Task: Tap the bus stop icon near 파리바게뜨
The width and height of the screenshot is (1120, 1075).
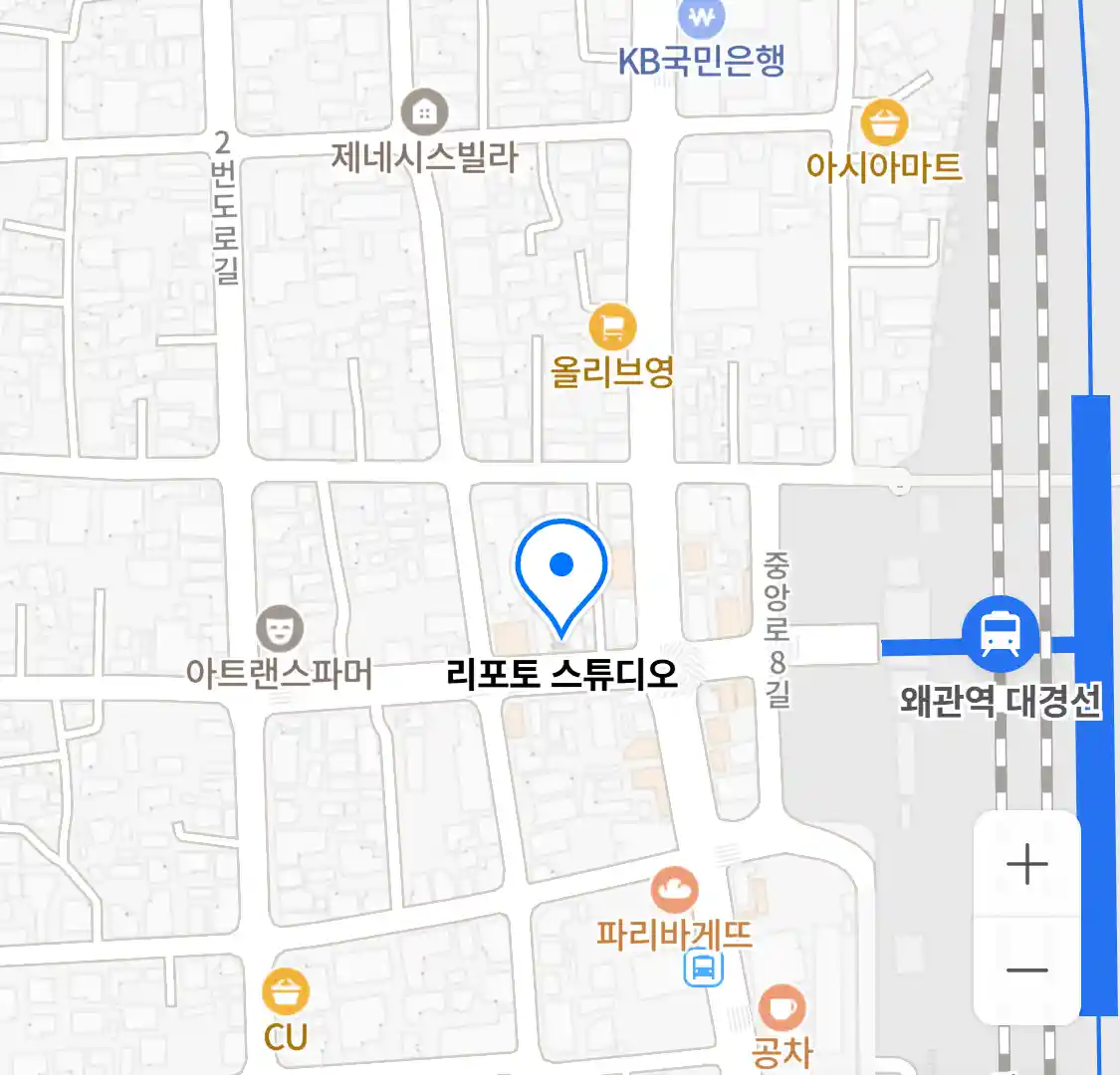Action: [x=703, y=967]
